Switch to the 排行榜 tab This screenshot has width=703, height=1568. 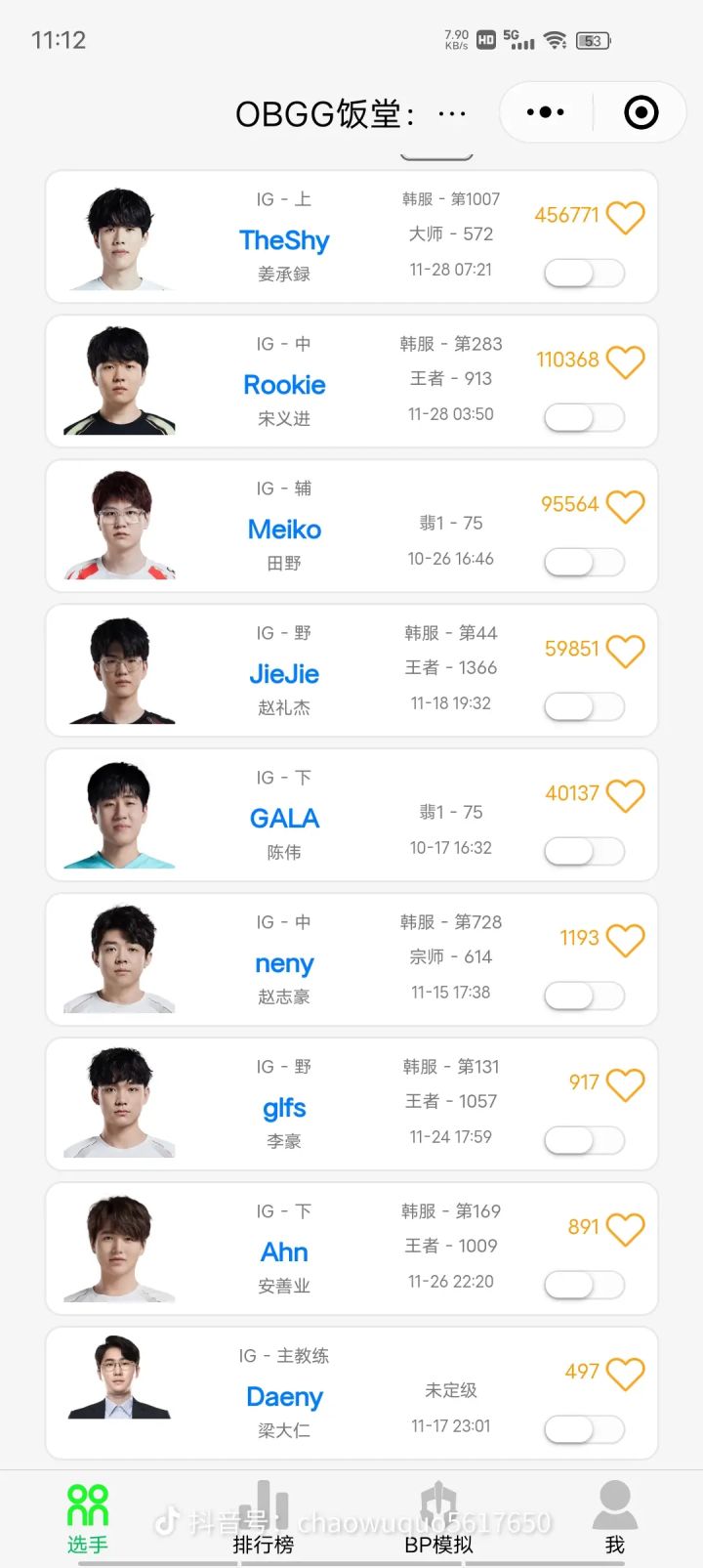tap(264, 1518)
